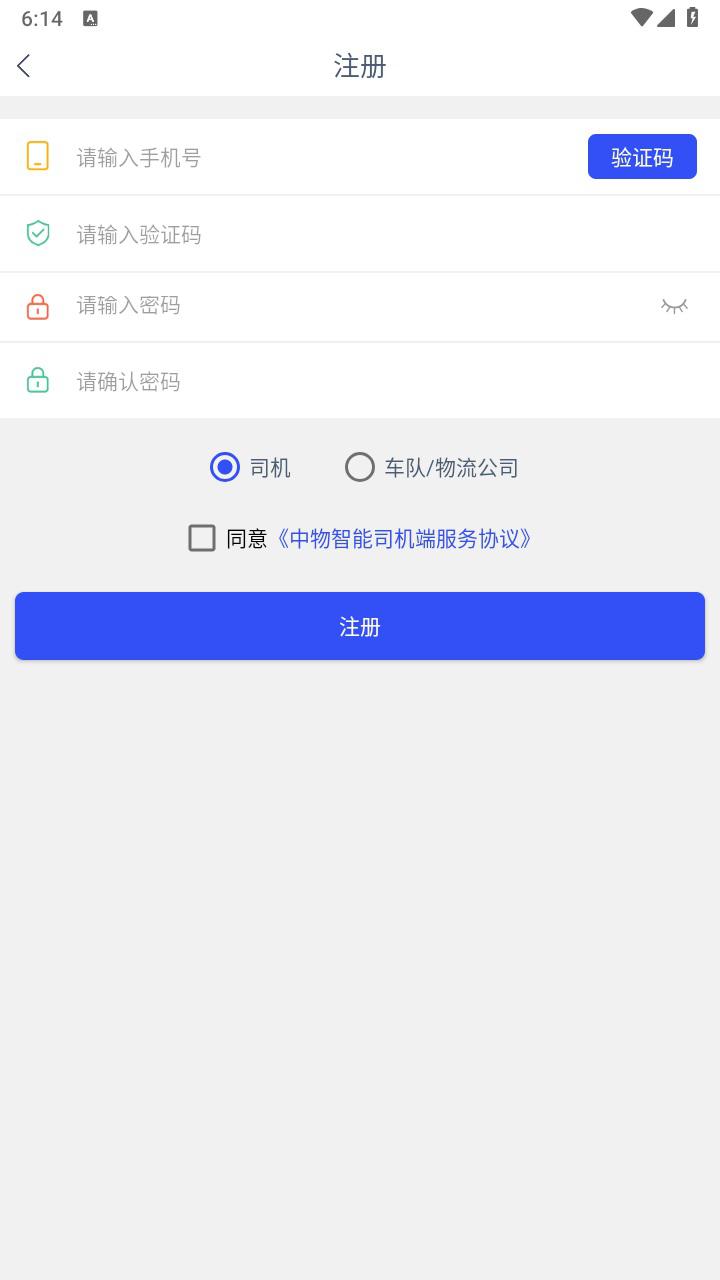
Task: Focus the 请输入密码 password field
Action: pos(360,305)
